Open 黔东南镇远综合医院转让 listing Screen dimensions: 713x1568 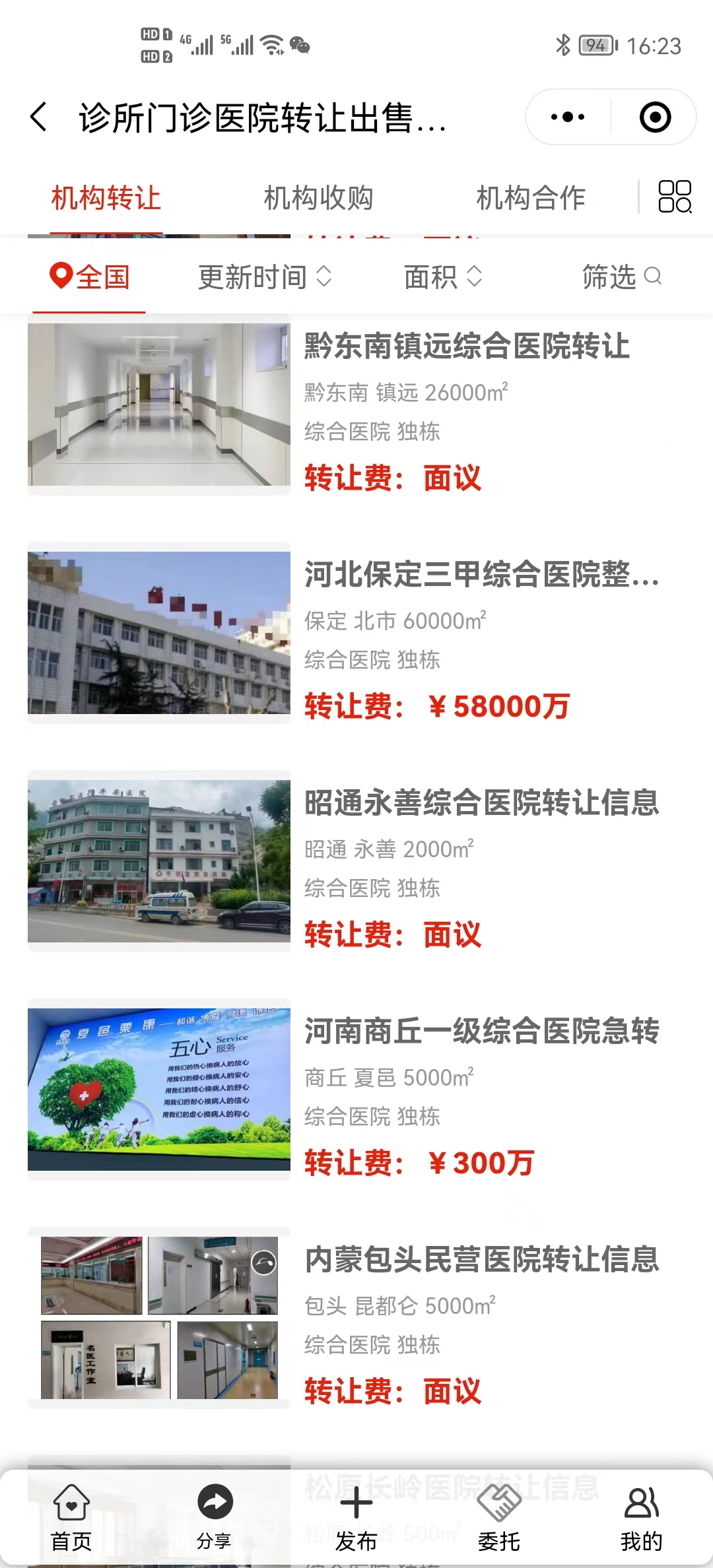tap(466, 346)
